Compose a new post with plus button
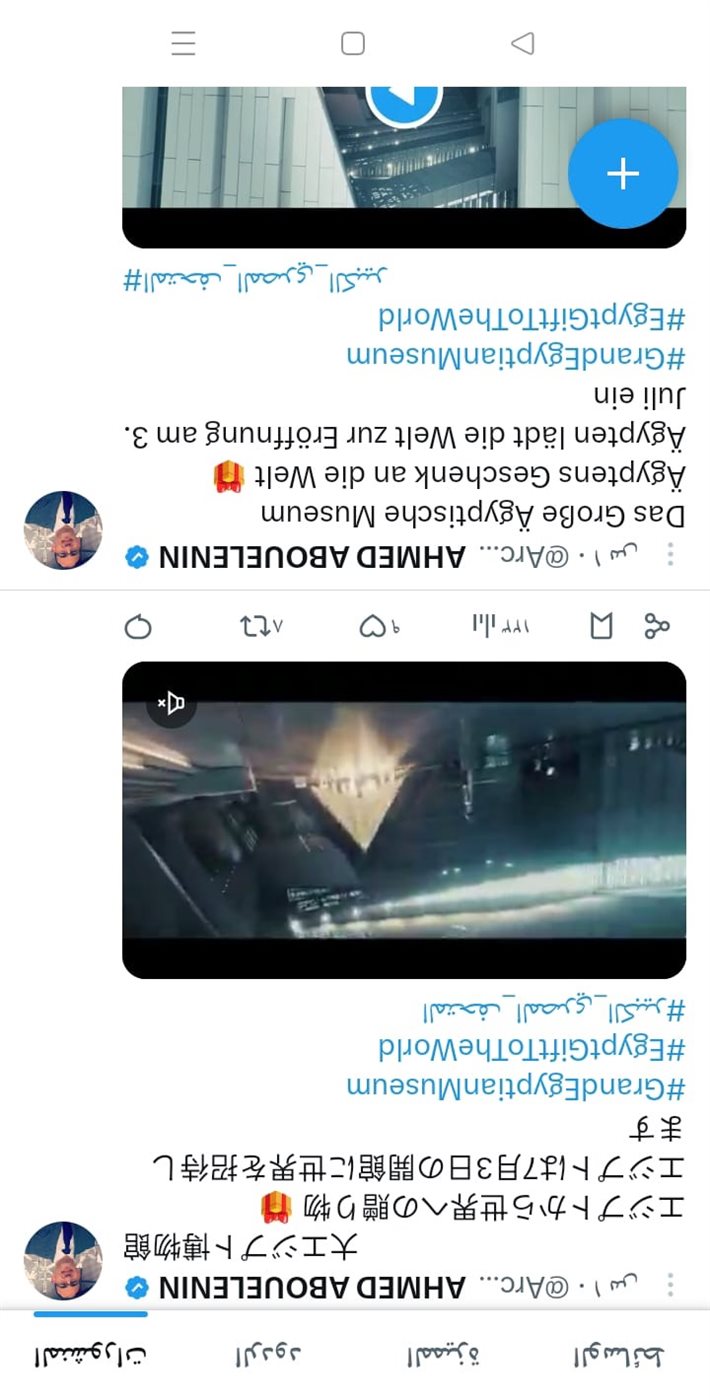 (x=622, y=173)
